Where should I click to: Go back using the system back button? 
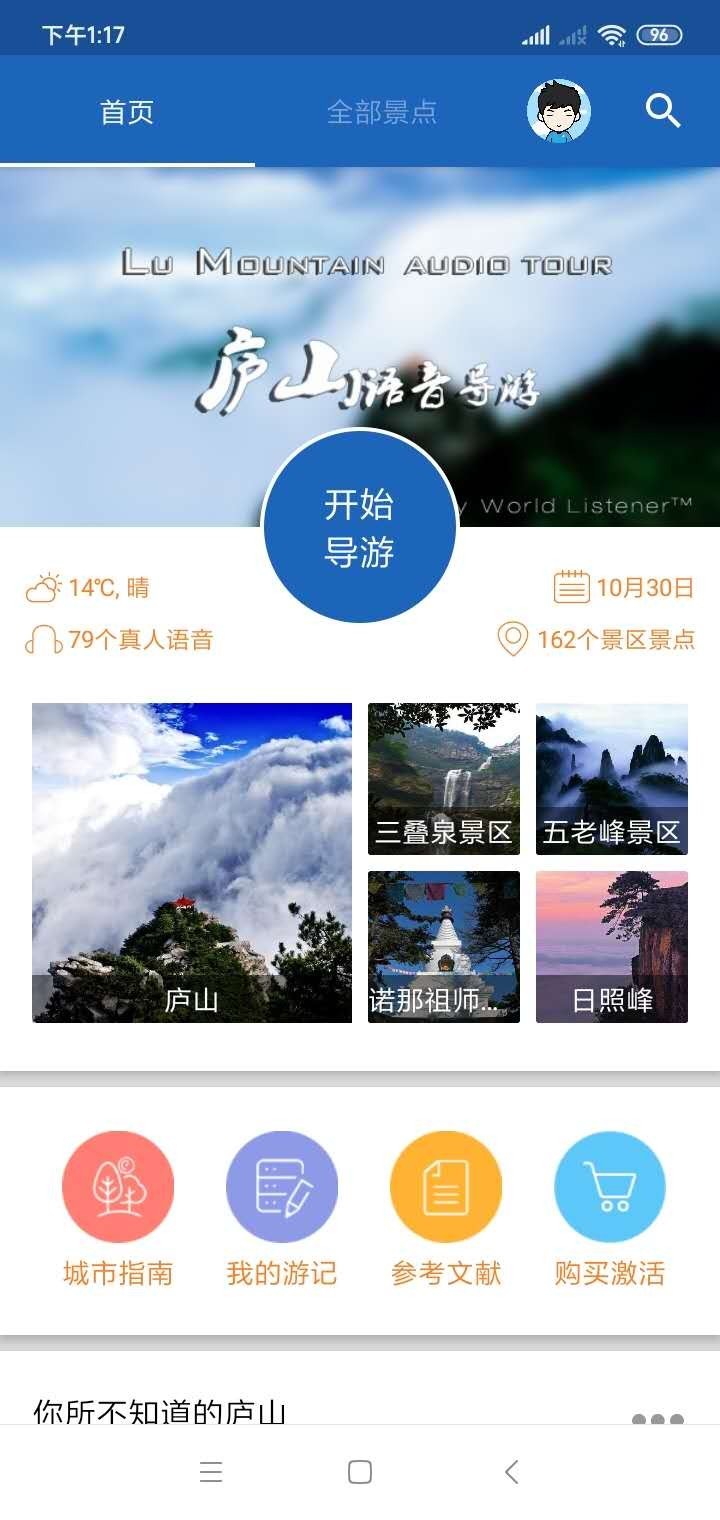click(x=511, y=1472)
